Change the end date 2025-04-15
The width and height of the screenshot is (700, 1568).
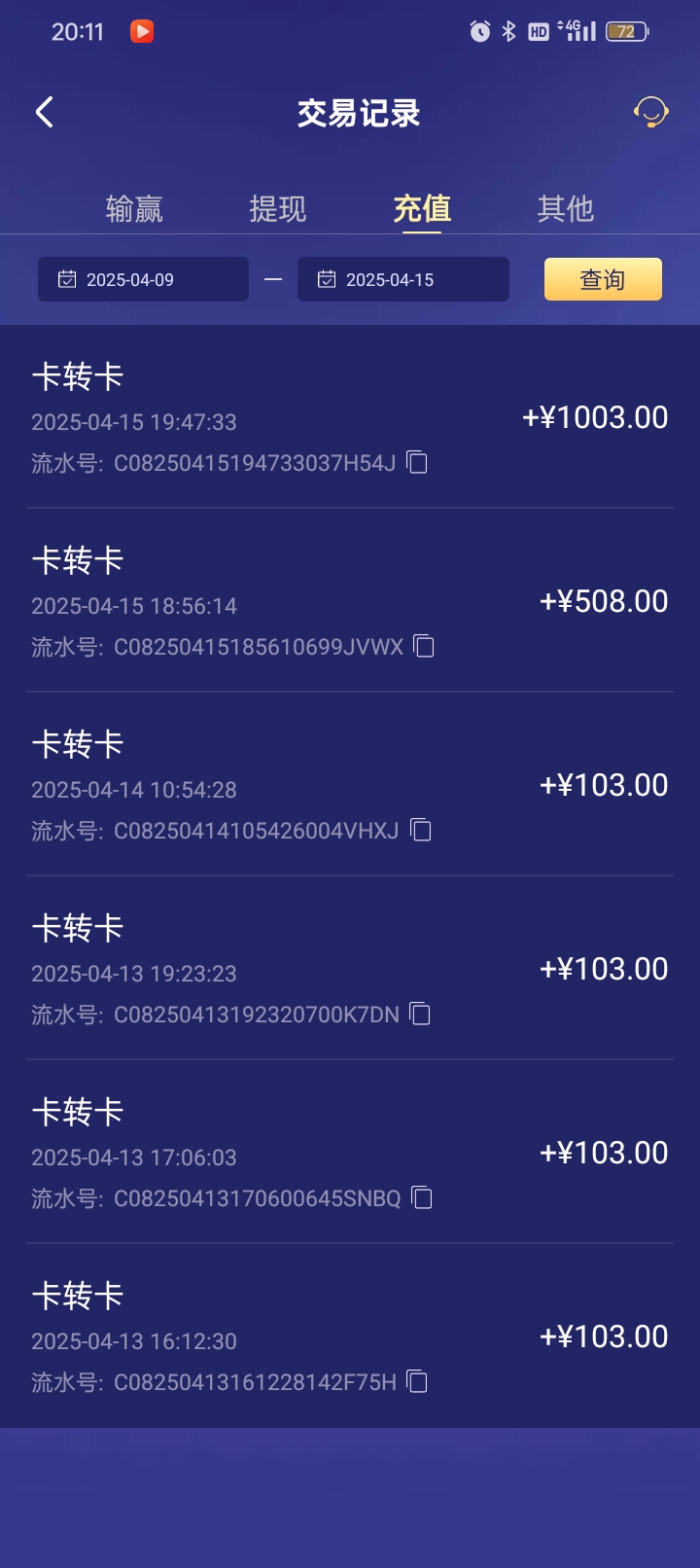(x=402, y=280)
